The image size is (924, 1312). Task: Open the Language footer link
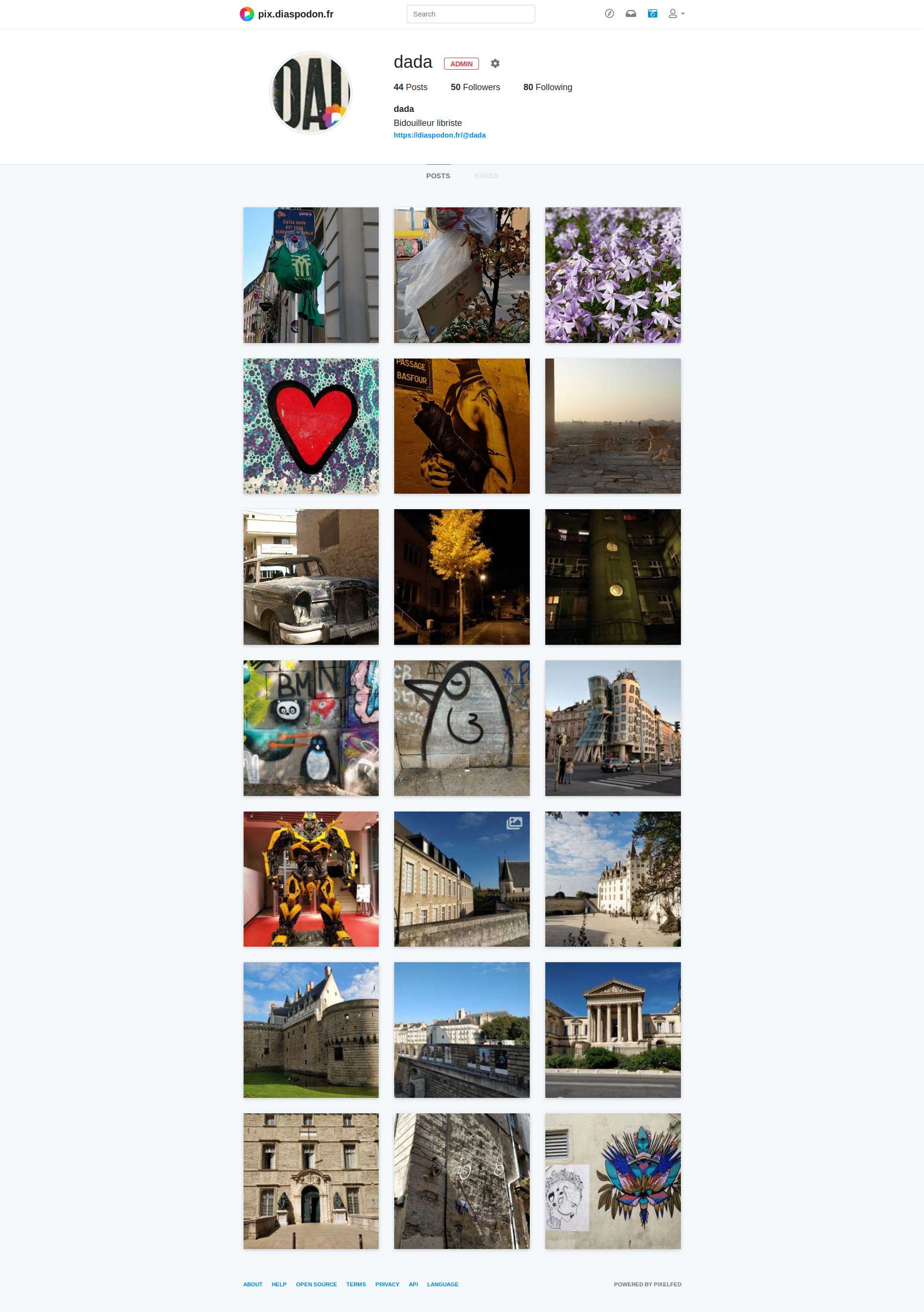tap(443, 1284)
